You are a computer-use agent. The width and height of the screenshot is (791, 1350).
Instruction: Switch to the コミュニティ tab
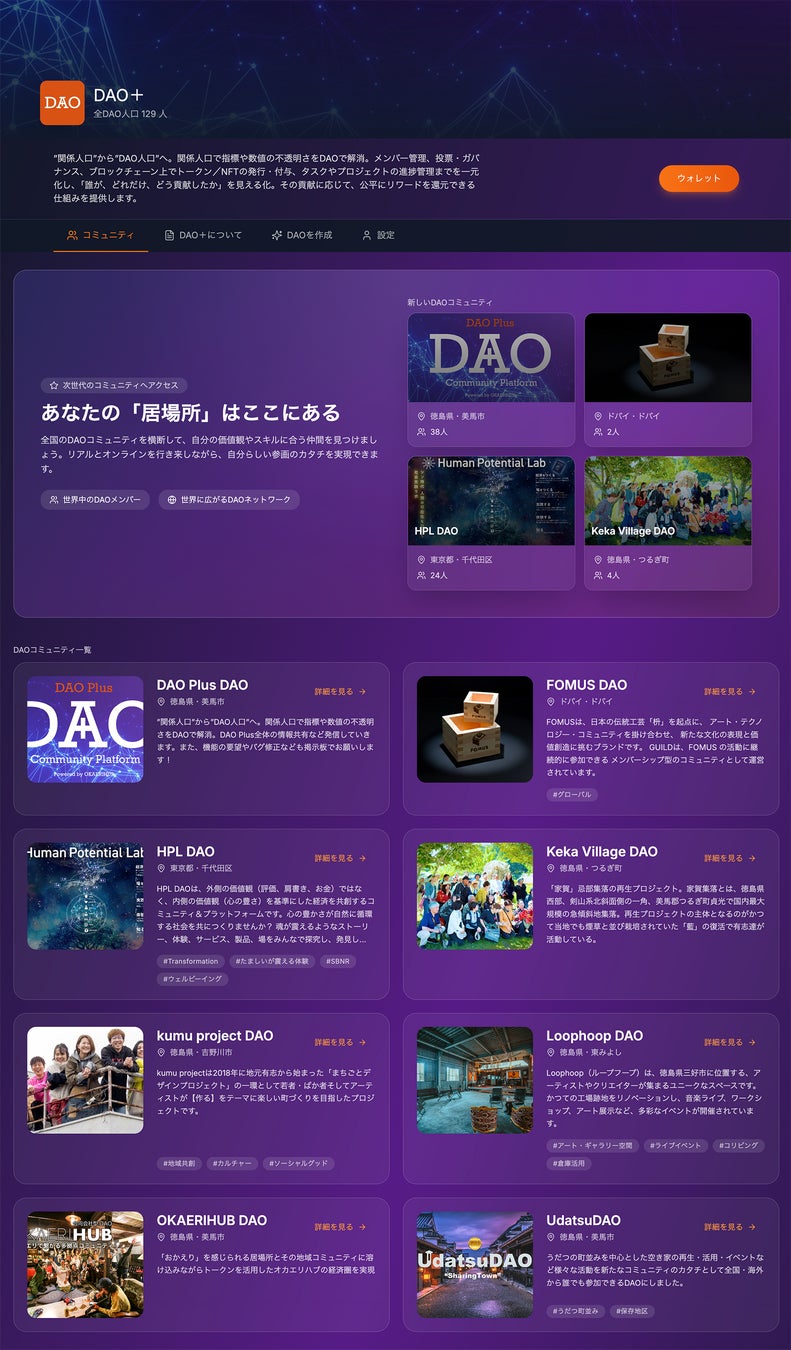click(100, 235)
